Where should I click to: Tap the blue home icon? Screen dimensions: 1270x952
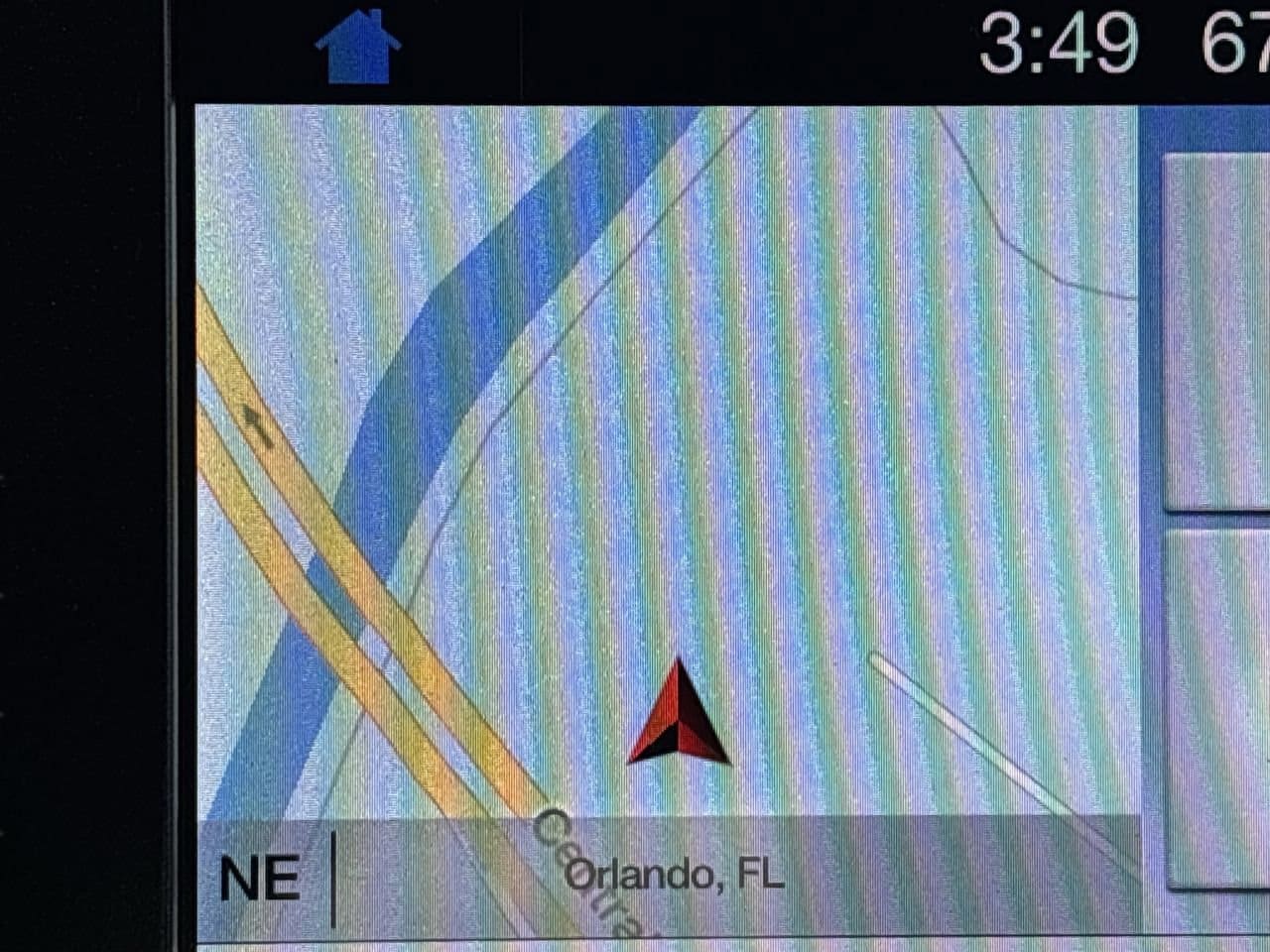[358, 47]
